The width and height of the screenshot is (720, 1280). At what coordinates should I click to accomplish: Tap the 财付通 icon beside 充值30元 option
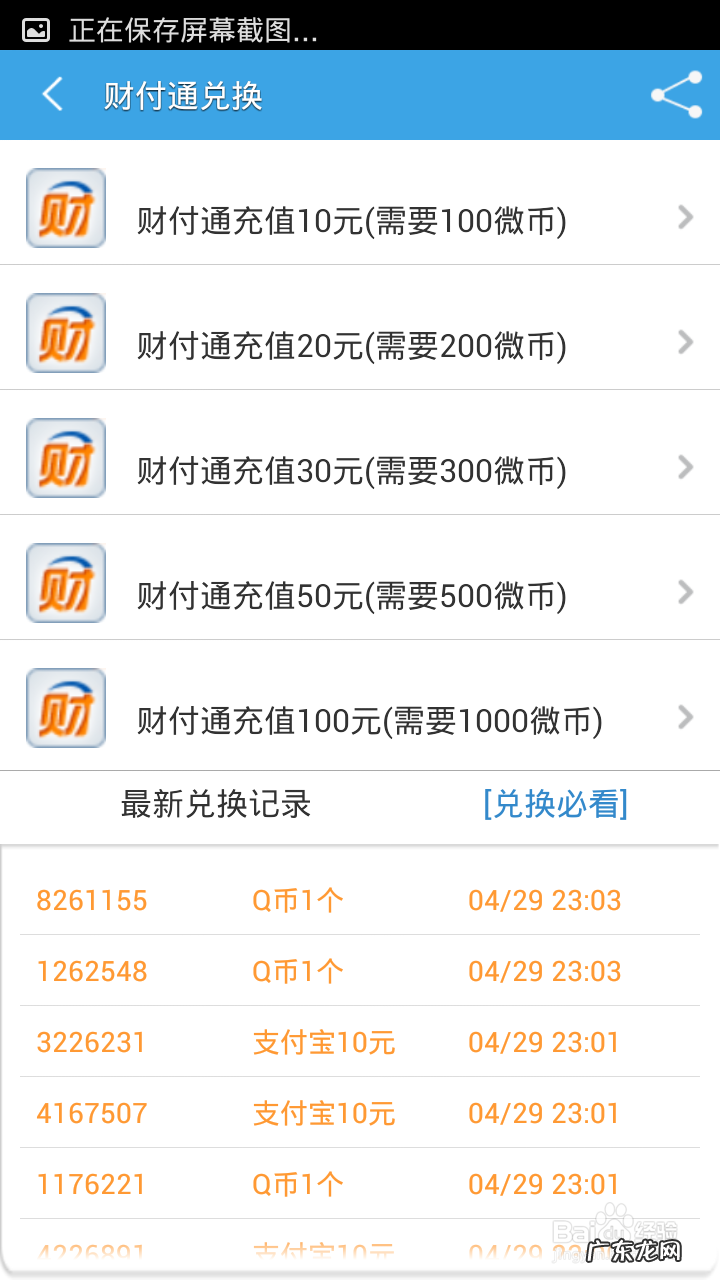point(65,458)
